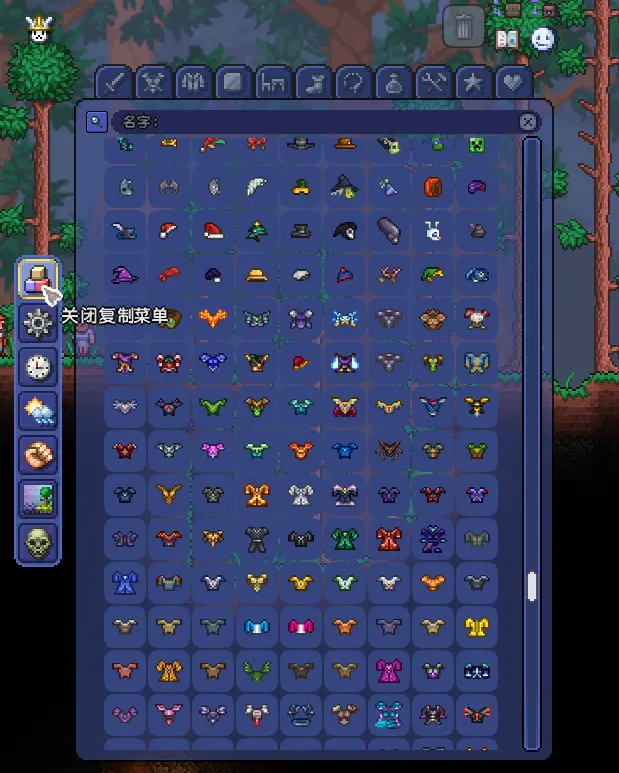This screenshot has width=619, height=773.
Task: Switch to the heart tab
Action: [513, 84]
